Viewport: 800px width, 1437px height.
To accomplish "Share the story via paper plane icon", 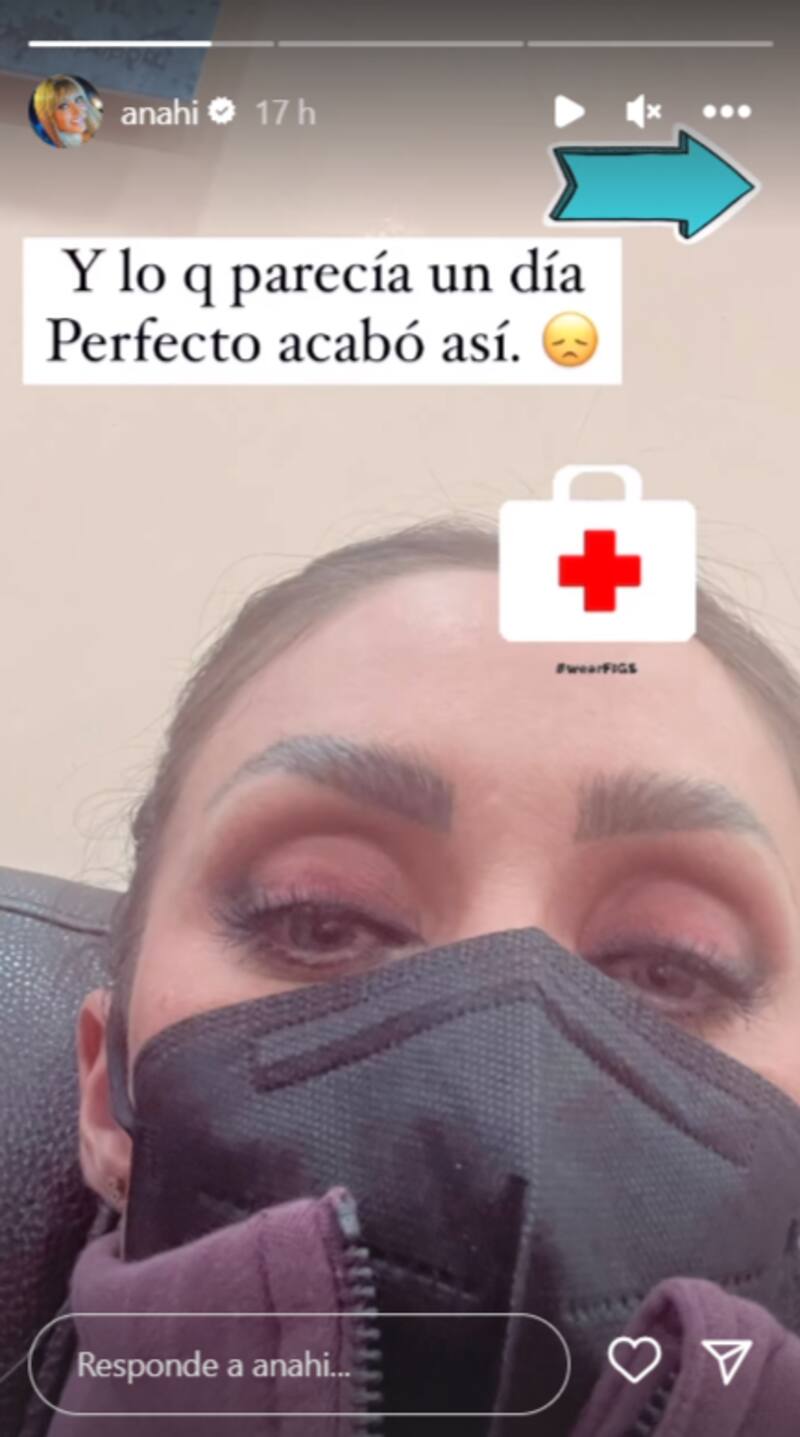I will pos(727,1361).
